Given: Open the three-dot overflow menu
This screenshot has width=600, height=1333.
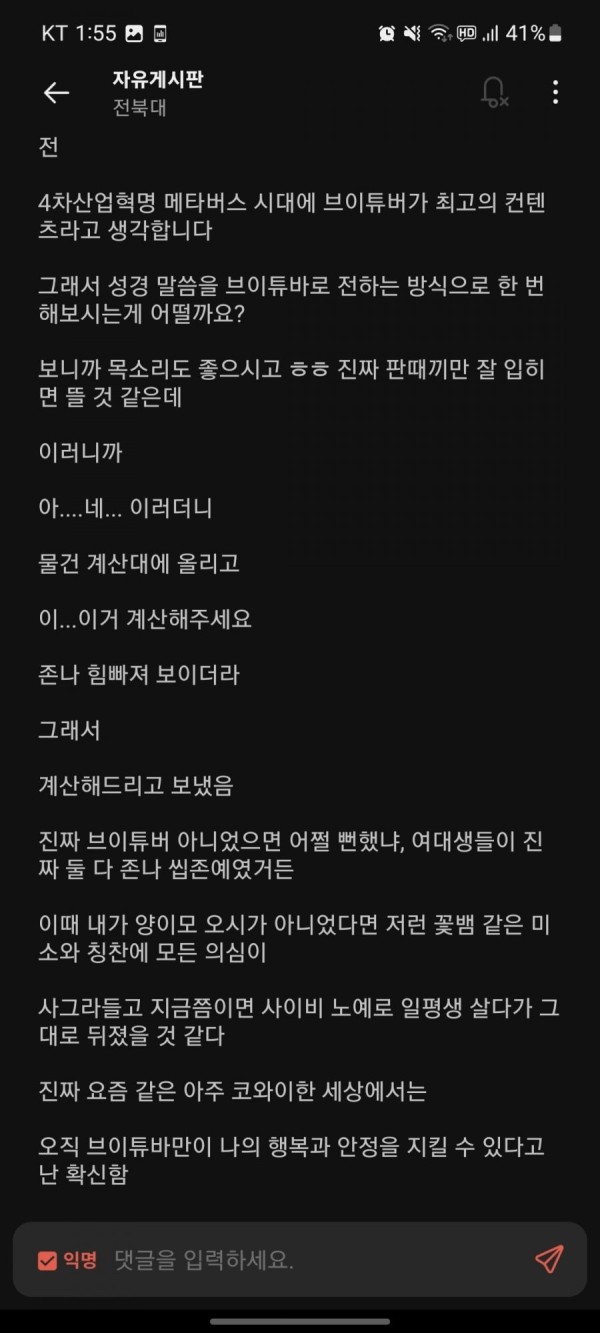Looking at the screenshot, I should pyautogui.click(x=555, y=93).
